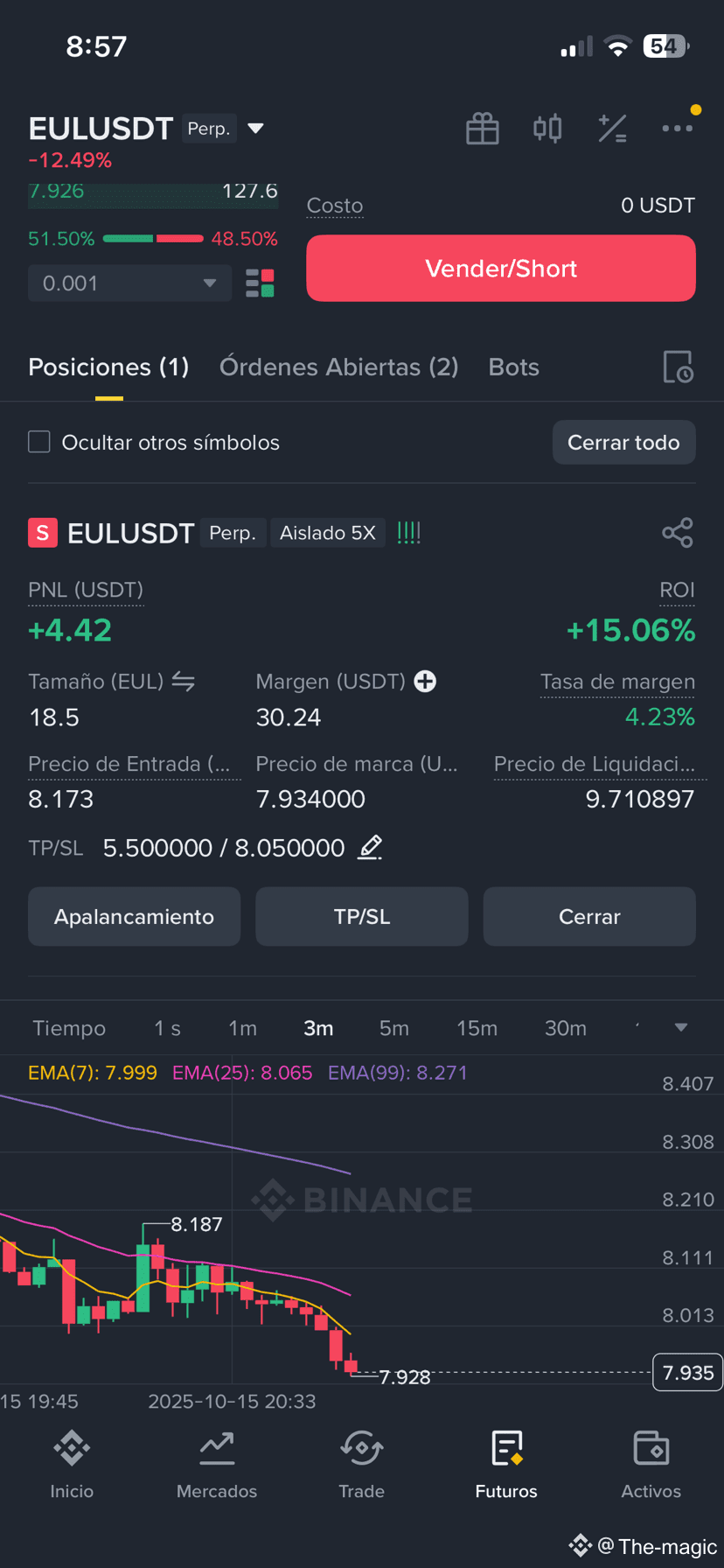Open the calculator icon
The height and width of the screenshot is (1568, 724).
coord(612,129)
